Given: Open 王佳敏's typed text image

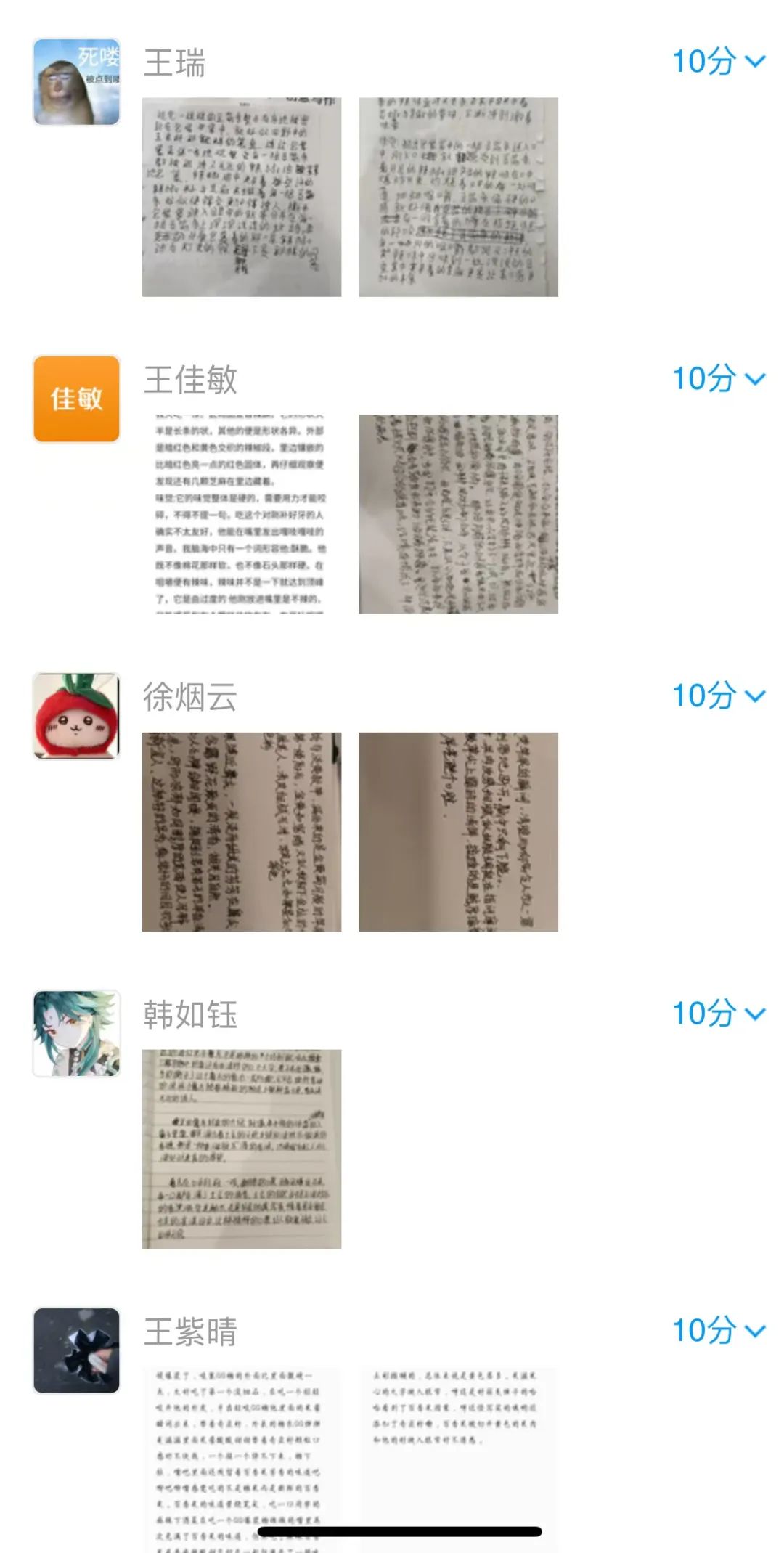Looking at the screenshot, I should [242, 514].
